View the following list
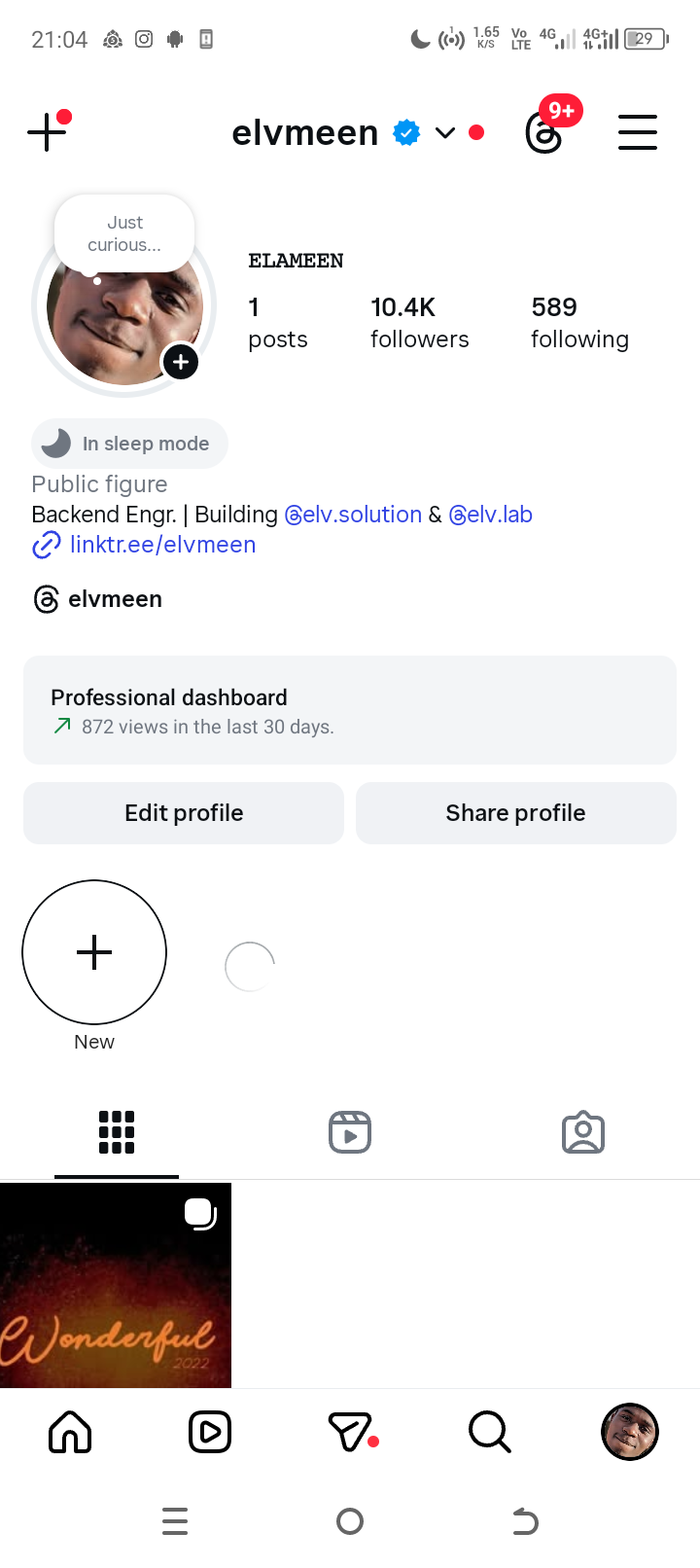700x1568 pixels. point(579,321)
